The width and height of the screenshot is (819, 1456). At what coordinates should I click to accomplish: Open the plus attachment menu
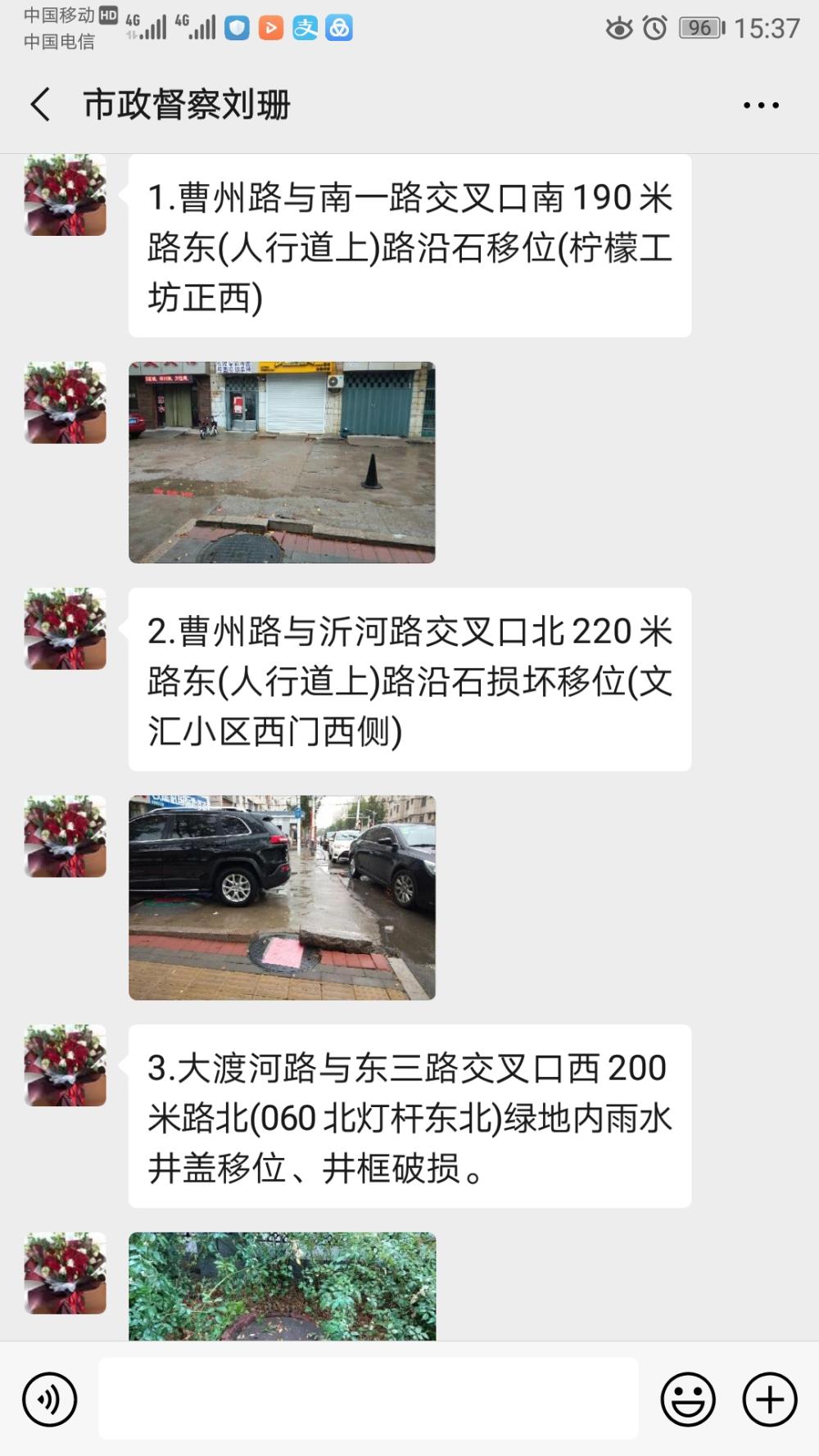[x=770, y=1399]
